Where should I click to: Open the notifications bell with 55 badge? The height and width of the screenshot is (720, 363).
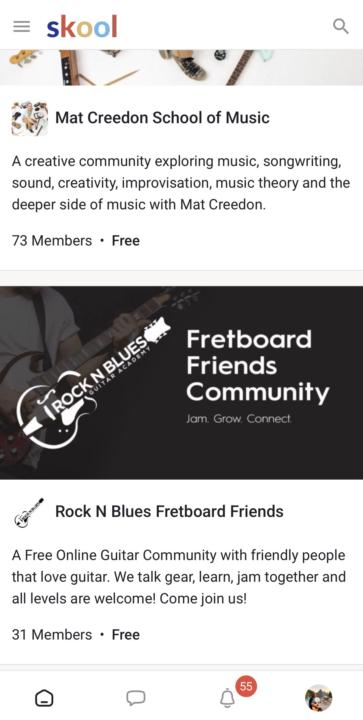(x=227, y=698)
